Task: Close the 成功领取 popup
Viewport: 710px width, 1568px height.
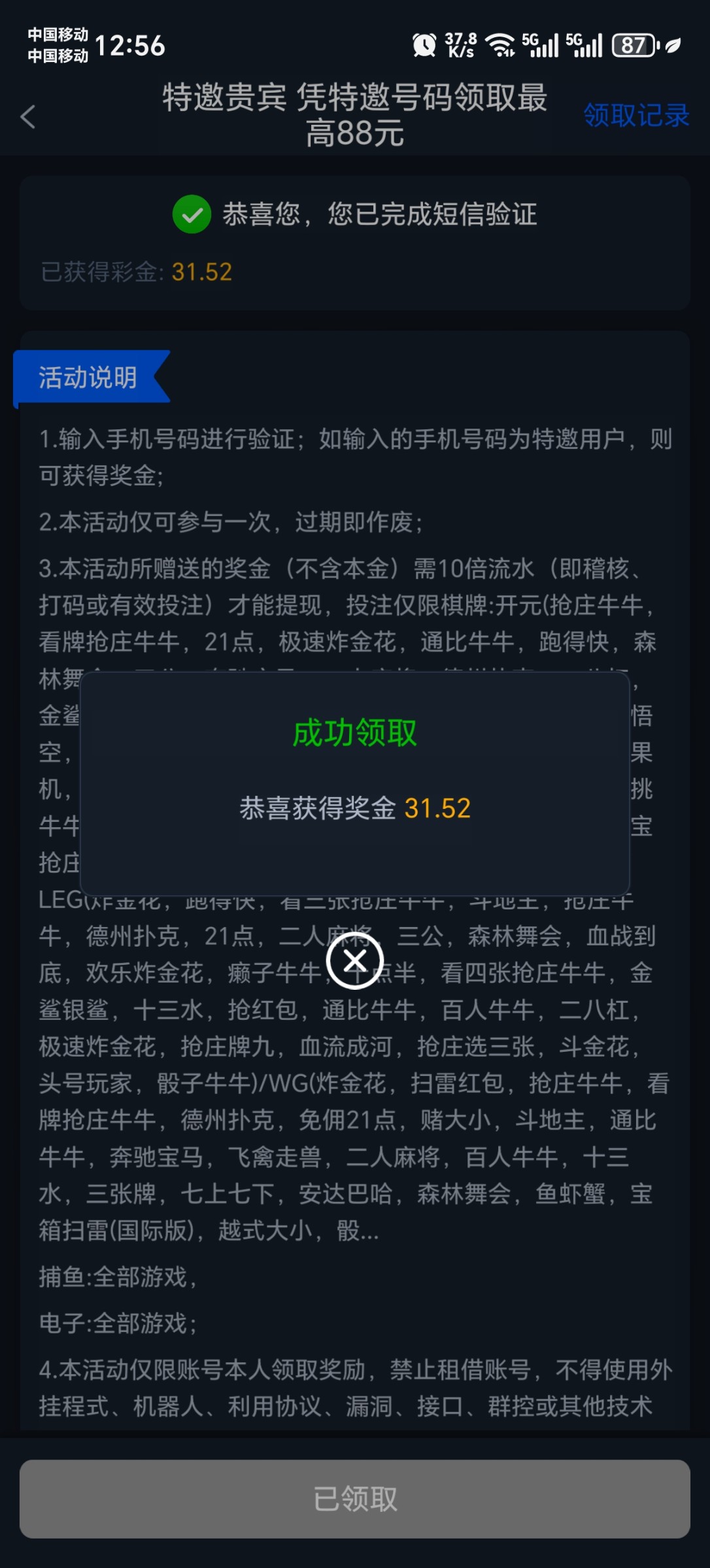Action: coord(354,961)
